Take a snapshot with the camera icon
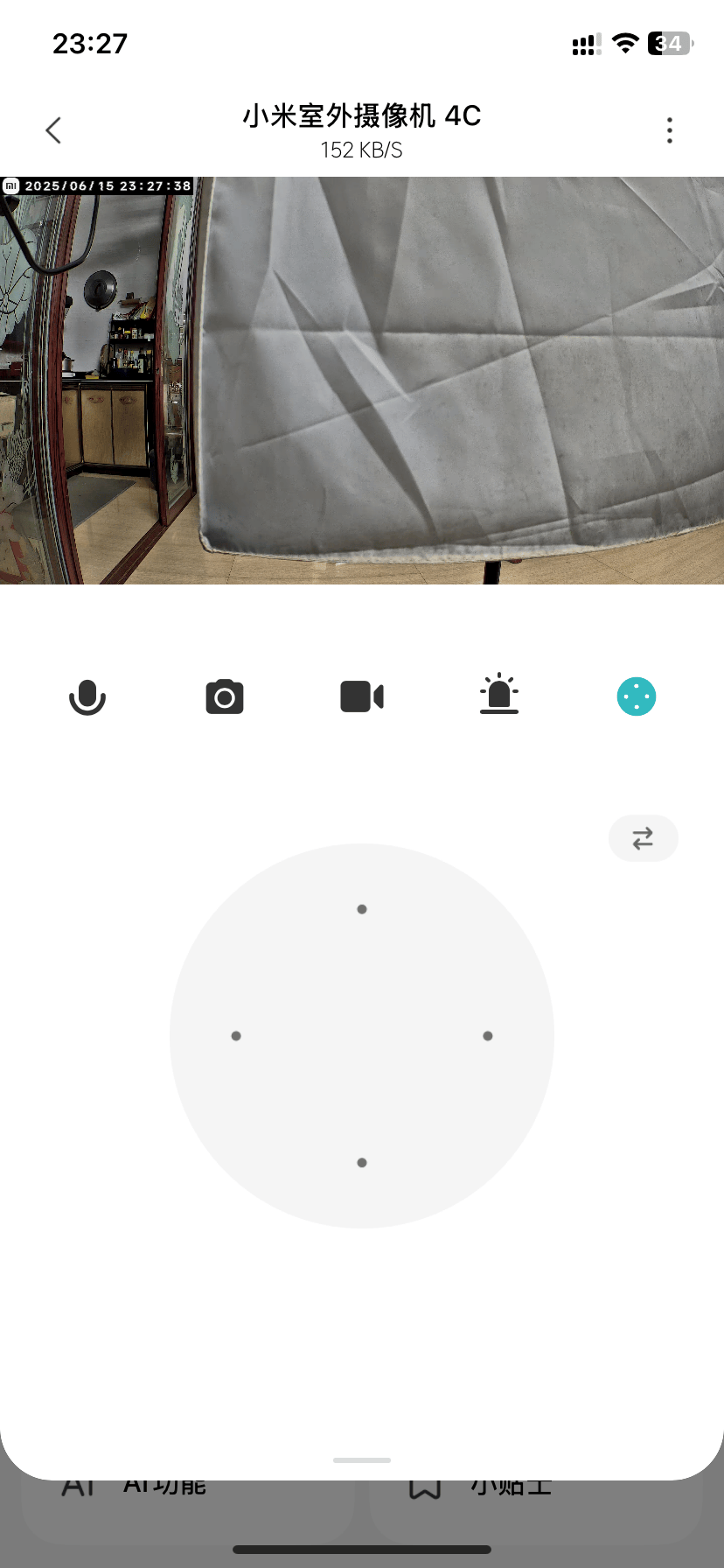The width and height of the screenshot is (724, 1568). [225, 697]
